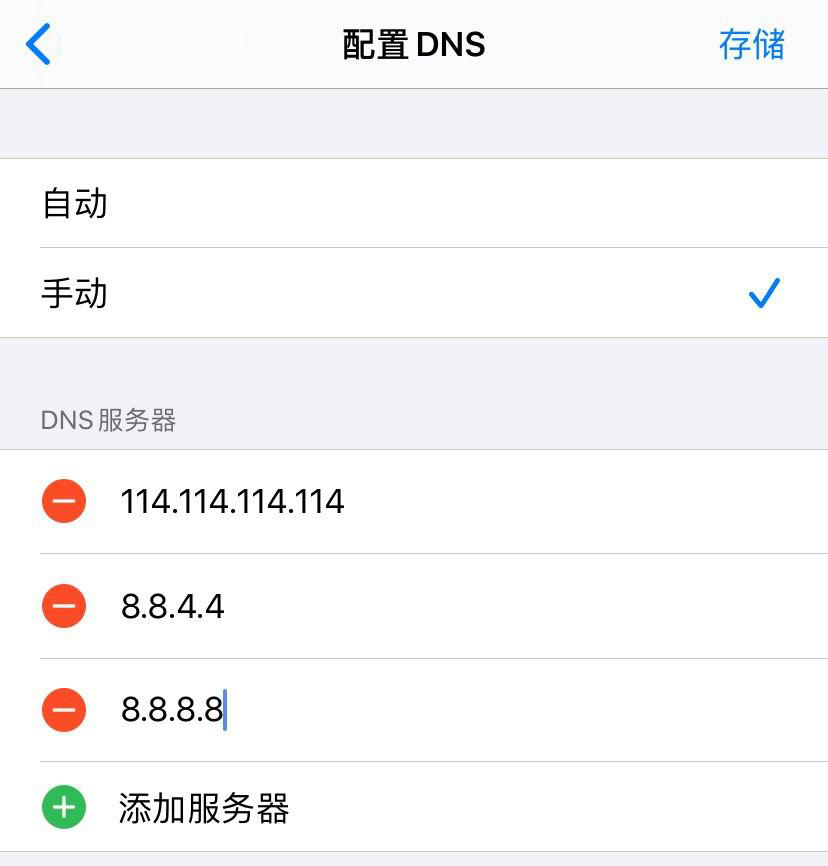Tap the red delete icon beside 8.8.4.4

pos(64,606)
